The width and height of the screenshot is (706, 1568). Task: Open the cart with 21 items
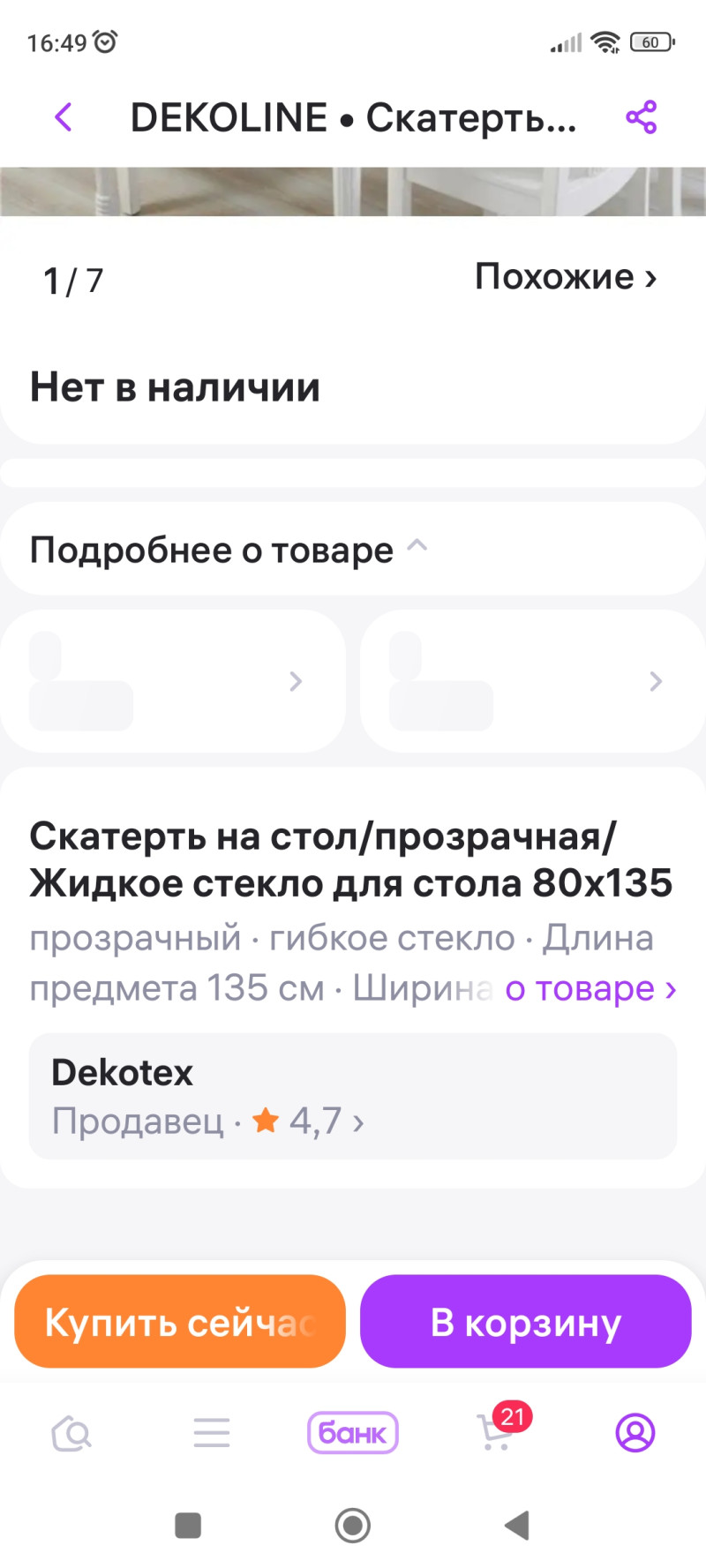tap(496, 1432)
